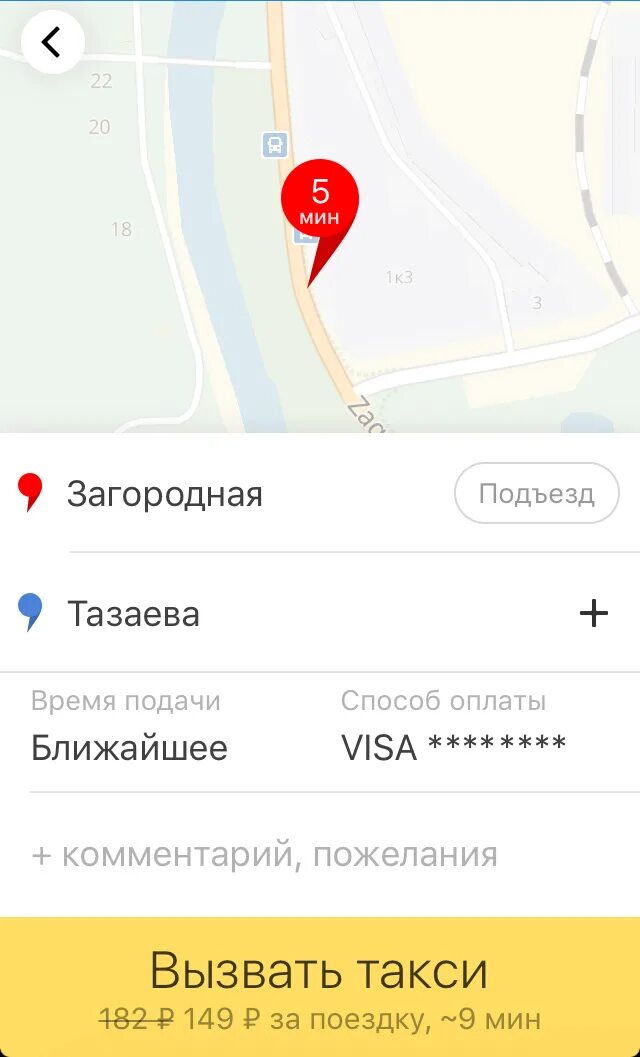The height and width of the screenshot is (1057, 640).
Task: Add another stop with plus icon
Action: [593, 613]
